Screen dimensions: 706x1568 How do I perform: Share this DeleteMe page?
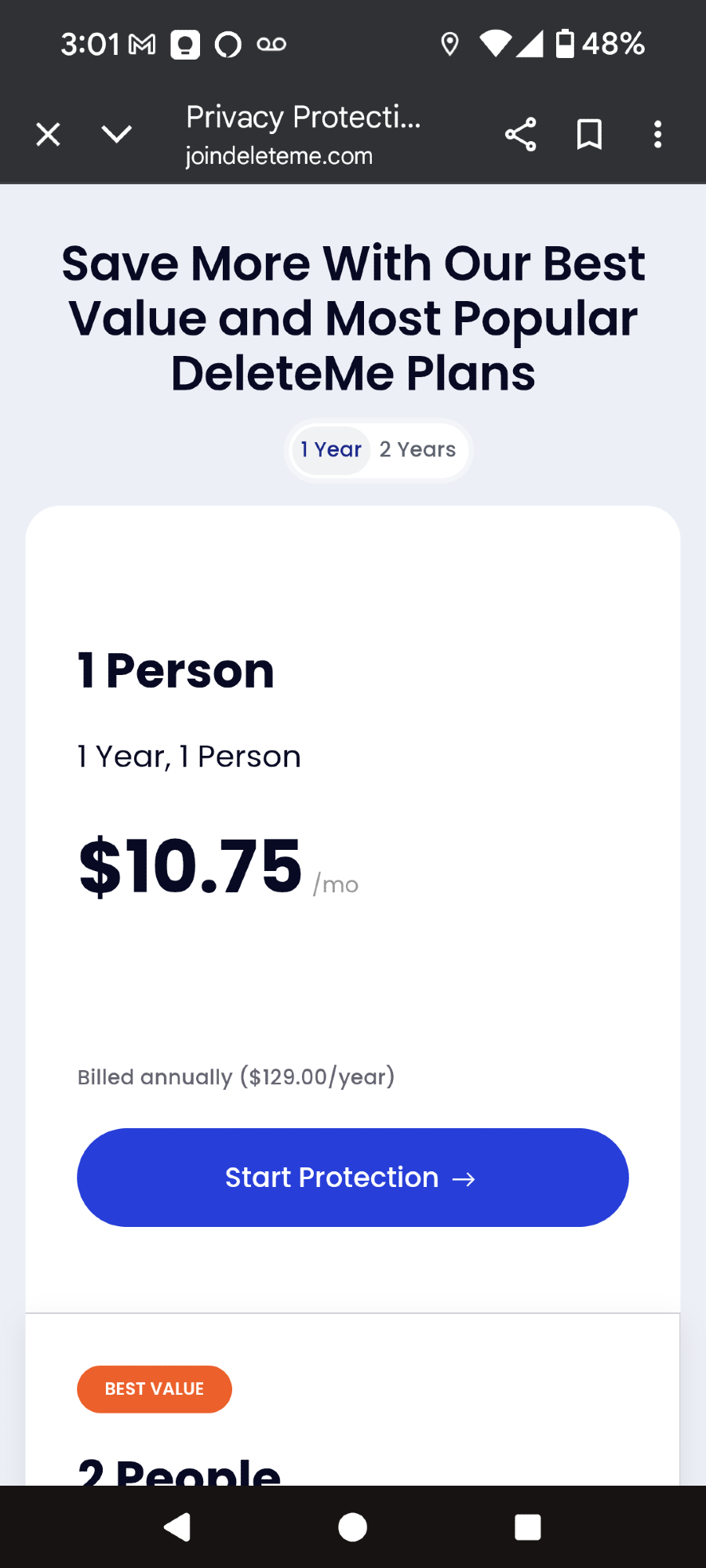point(520,135)
